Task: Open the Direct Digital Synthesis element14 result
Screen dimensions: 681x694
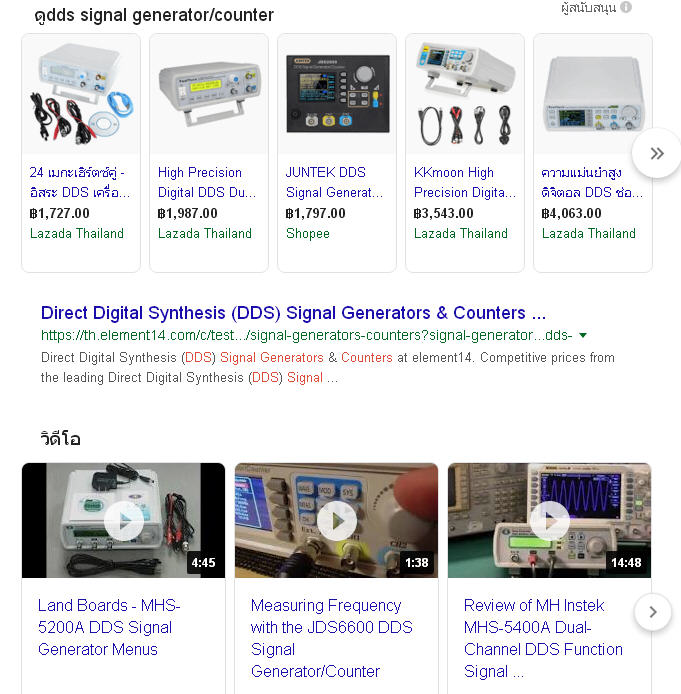Action: pos(293,313)
